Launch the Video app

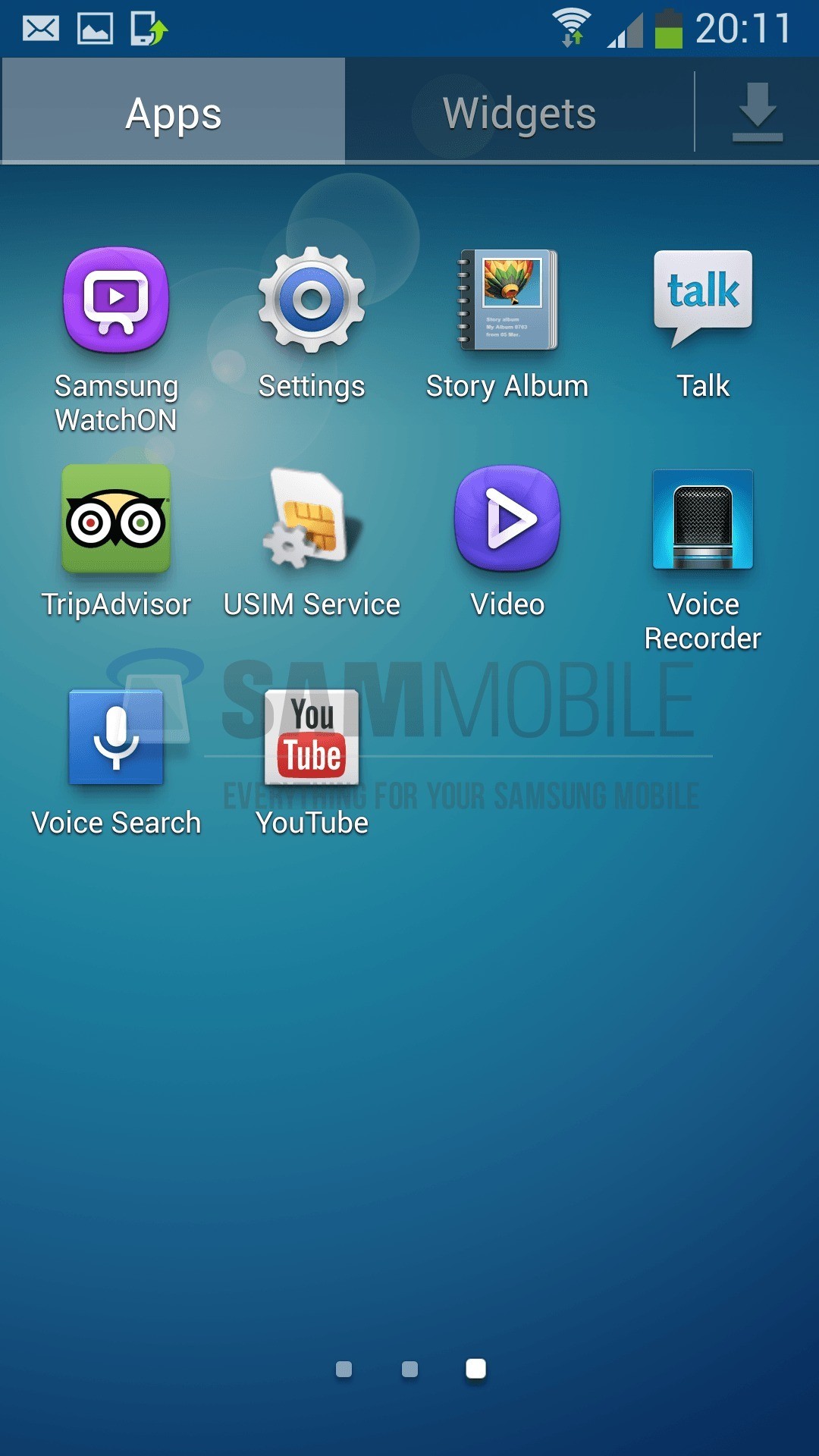pos(507,519)
